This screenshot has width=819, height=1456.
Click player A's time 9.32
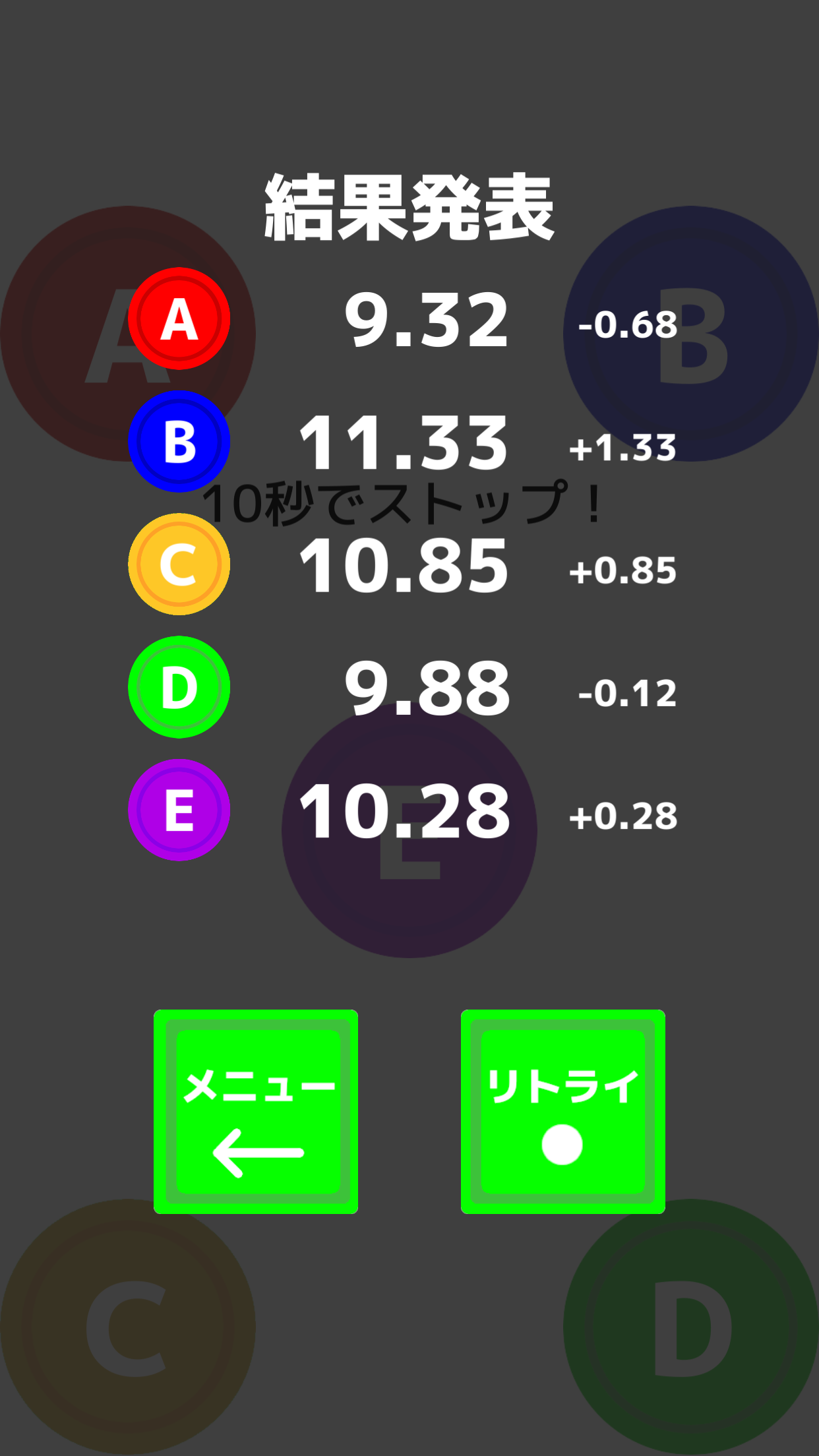coord(427,321)
